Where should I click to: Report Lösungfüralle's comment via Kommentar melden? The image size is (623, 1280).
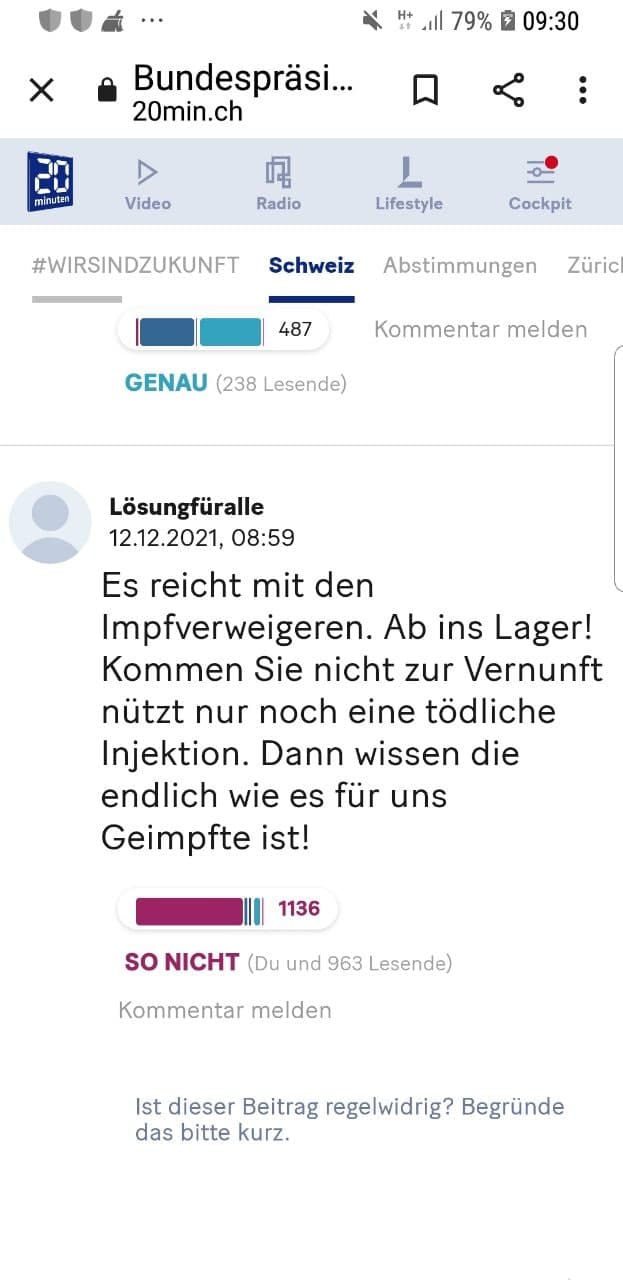(224, 1010)
